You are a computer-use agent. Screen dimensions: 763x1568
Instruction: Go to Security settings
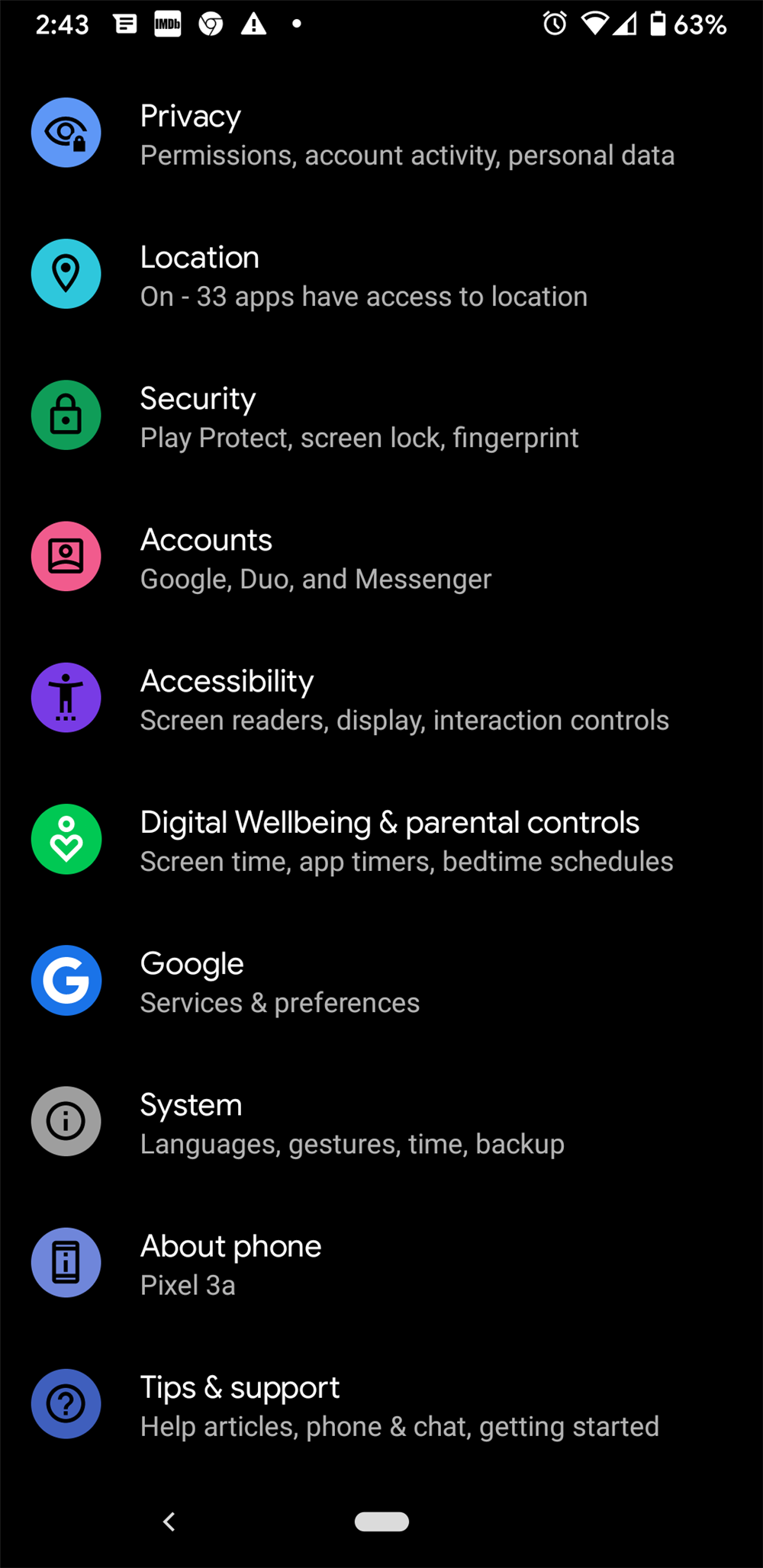click(381, 416)
